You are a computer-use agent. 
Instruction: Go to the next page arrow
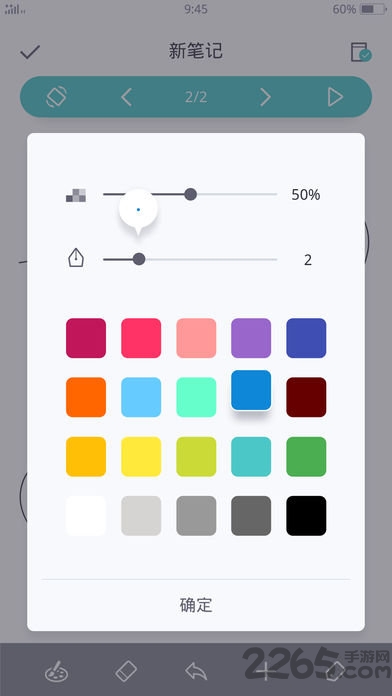[265, 97]
